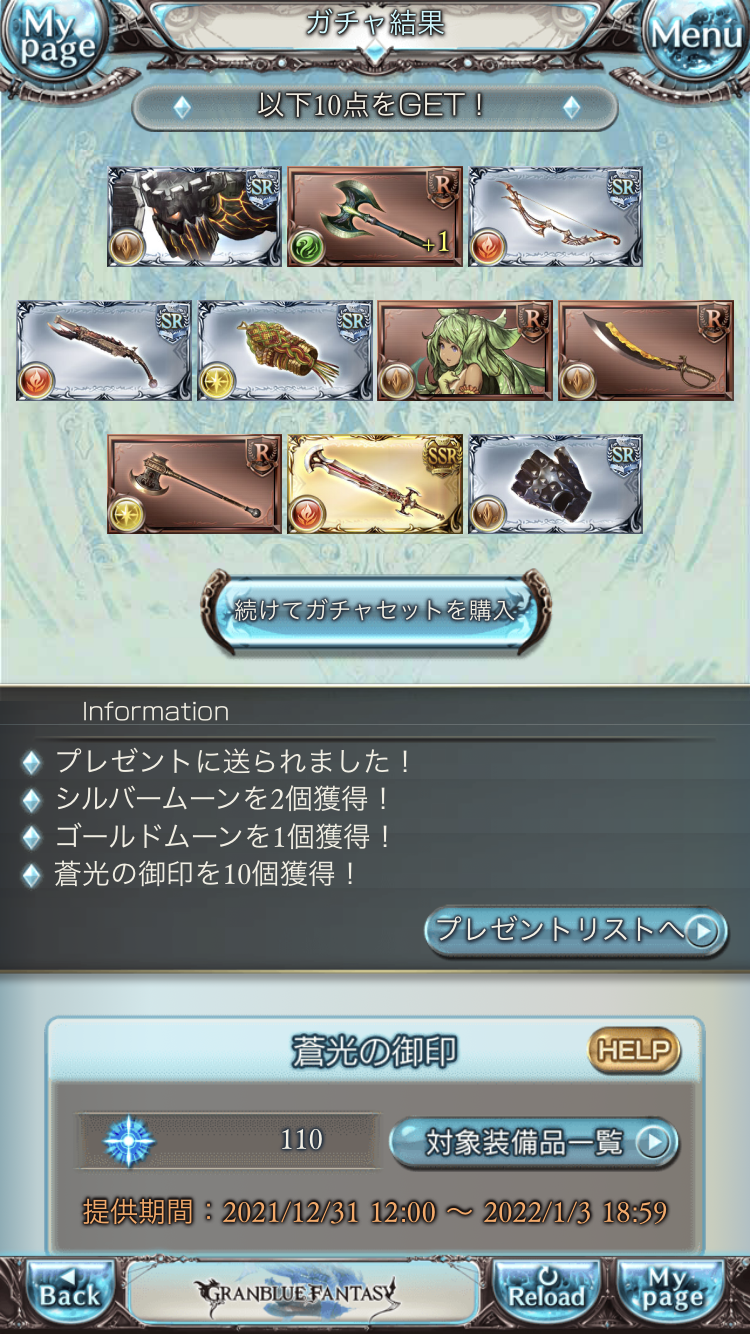View the SSR red sword result
The width and height of the screenshot is (750, 1334).
point(375,485)
